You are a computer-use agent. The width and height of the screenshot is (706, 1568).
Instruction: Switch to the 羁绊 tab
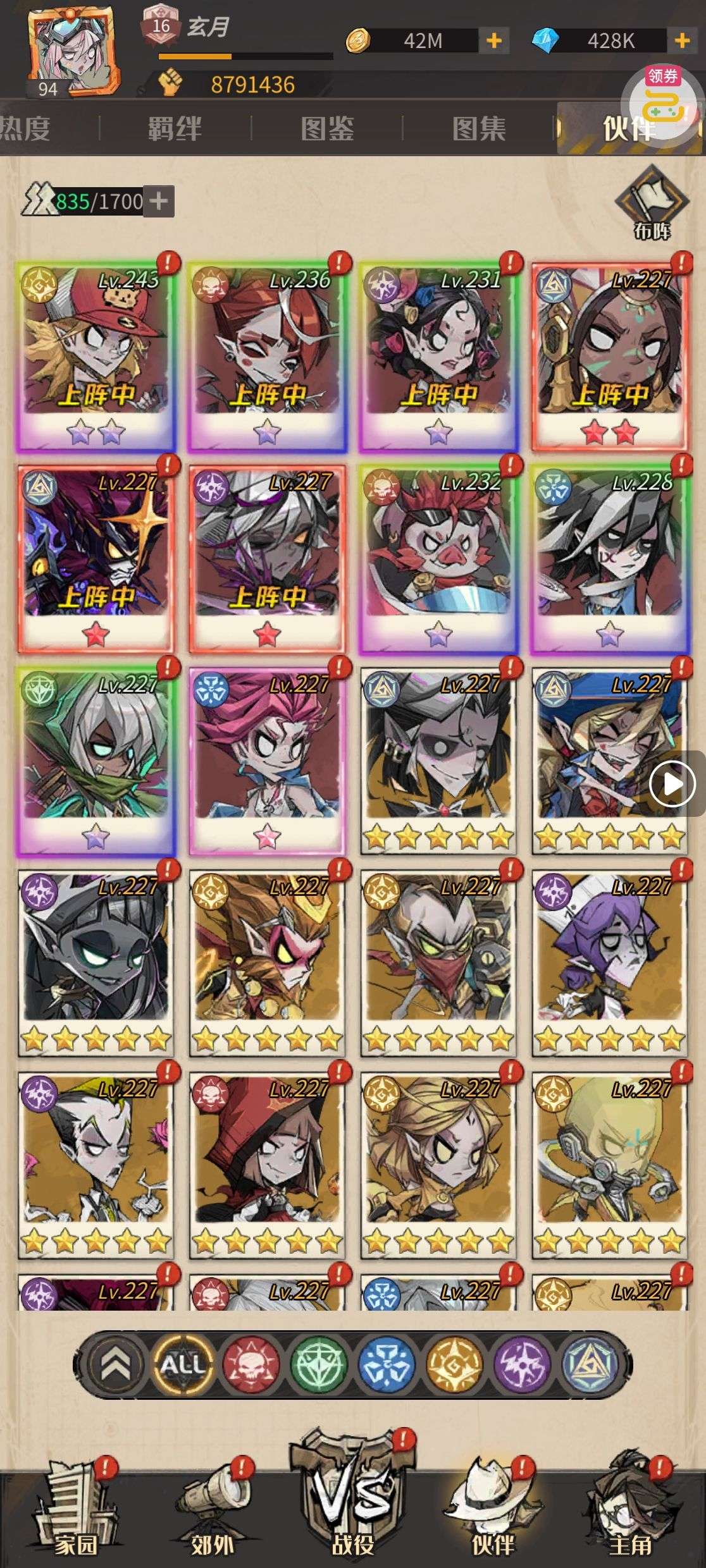[175, 129]
